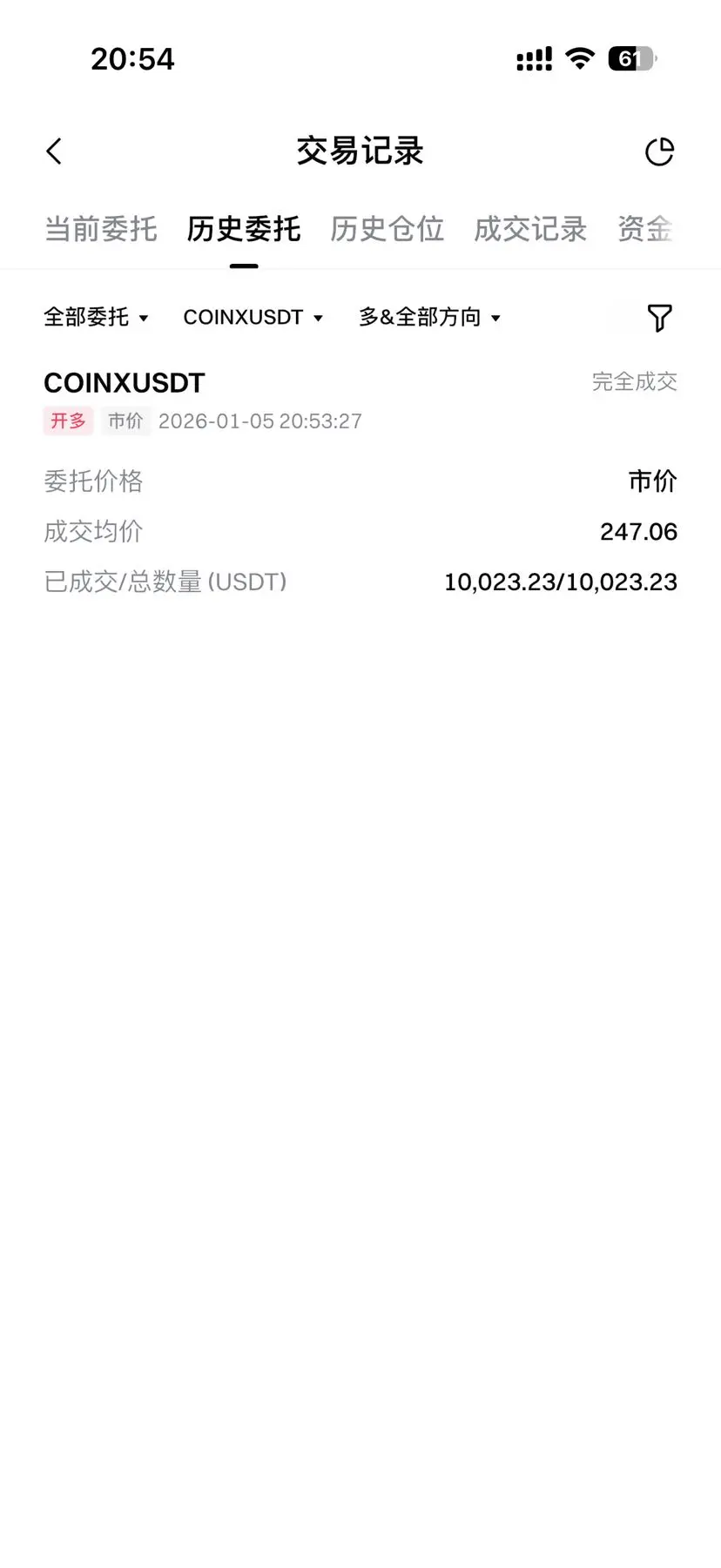Image resolution: width=721 pixels, height=1568 pixels.
Task: Open the 历史仓位 section
Action: coord(387,229)
